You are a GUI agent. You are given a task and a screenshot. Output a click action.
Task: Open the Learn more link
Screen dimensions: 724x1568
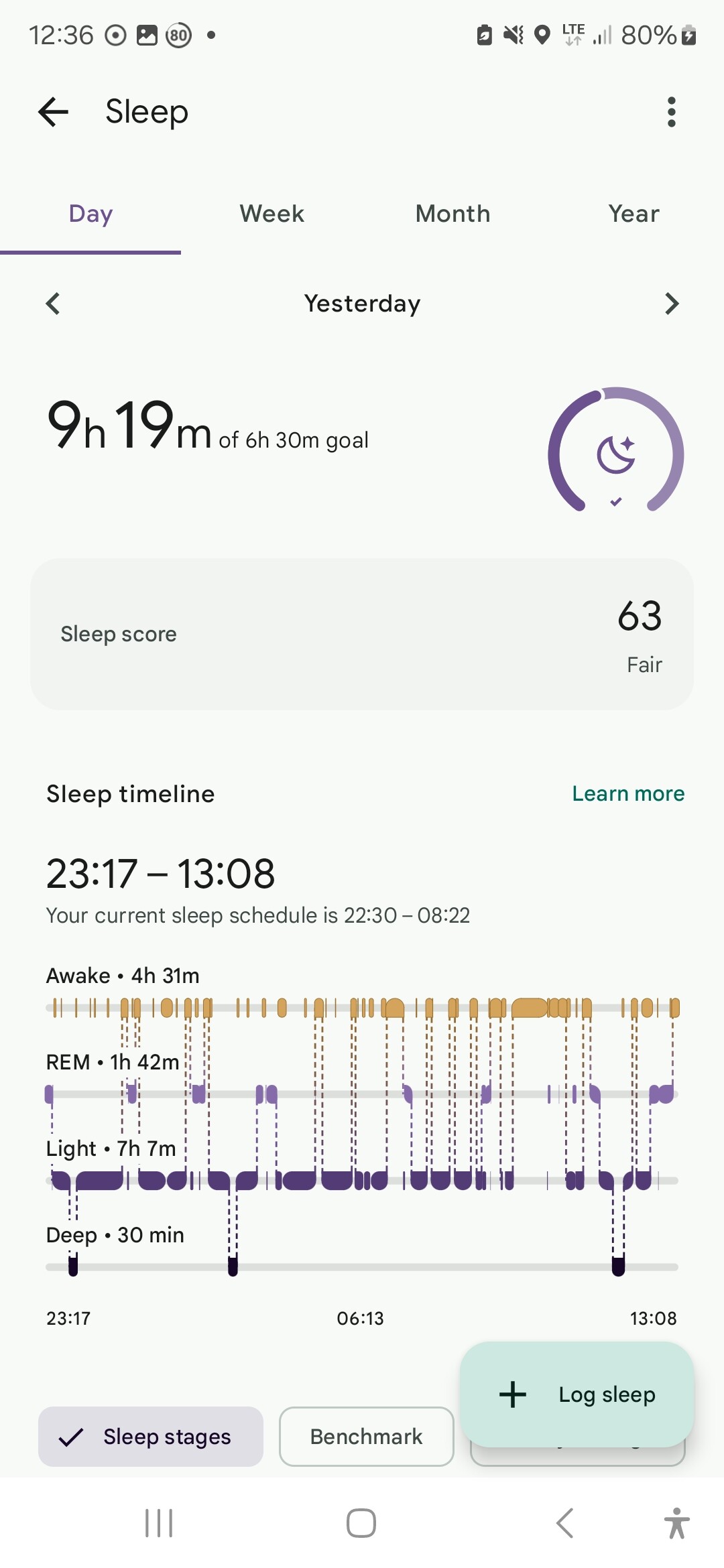coord(627,793)
